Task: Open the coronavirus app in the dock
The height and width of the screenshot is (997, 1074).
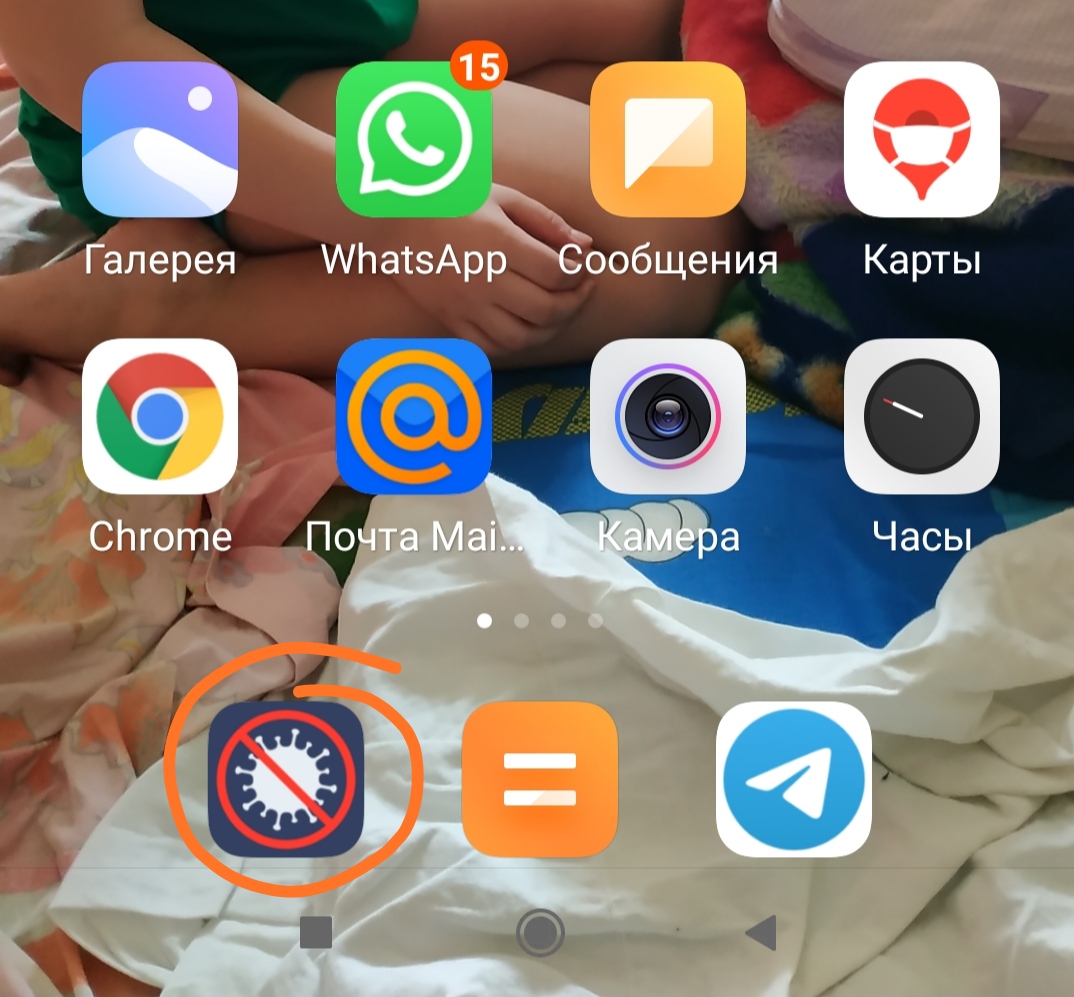Action: pos(286,779)
